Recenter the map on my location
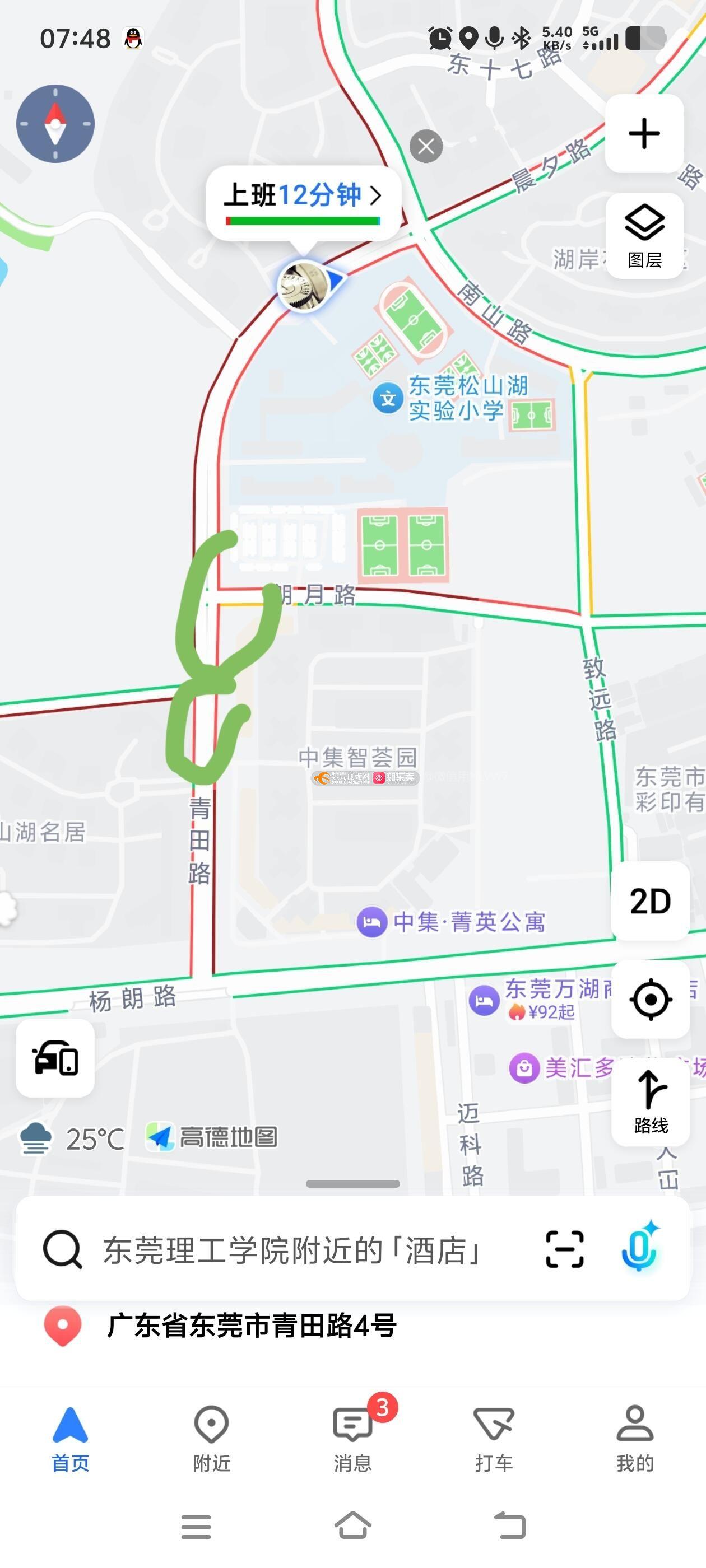 (650, 1000)
